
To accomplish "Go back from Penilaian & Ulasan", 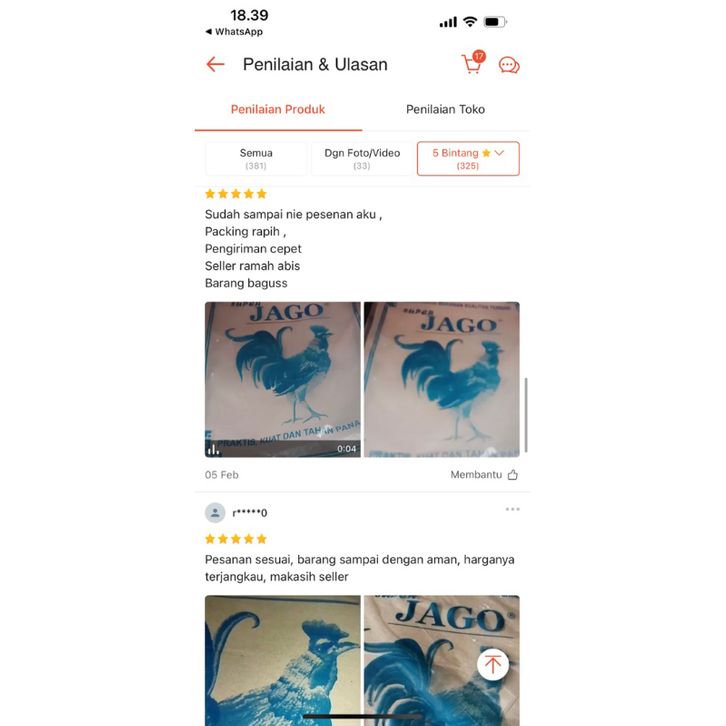I will click(215, 65).
